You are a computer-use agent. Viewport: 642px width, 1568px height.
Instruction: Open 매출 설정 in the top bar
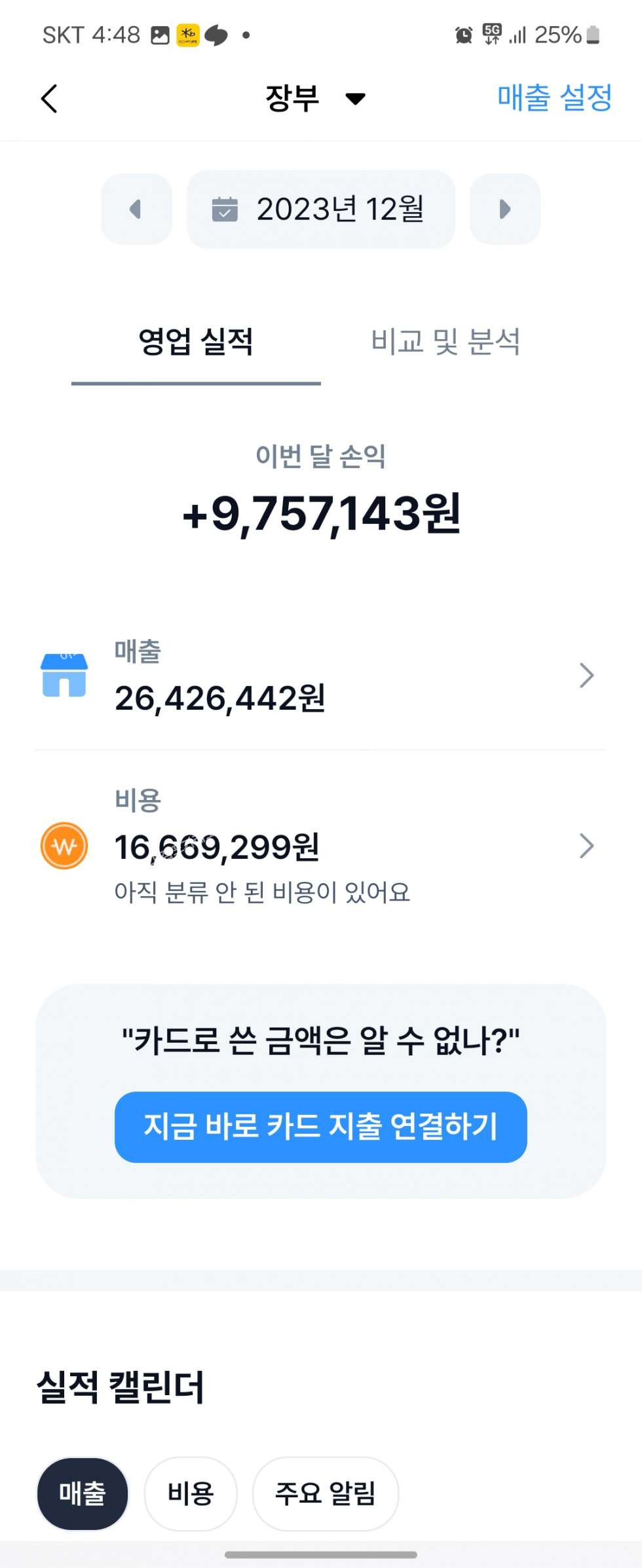pos(554,98)
